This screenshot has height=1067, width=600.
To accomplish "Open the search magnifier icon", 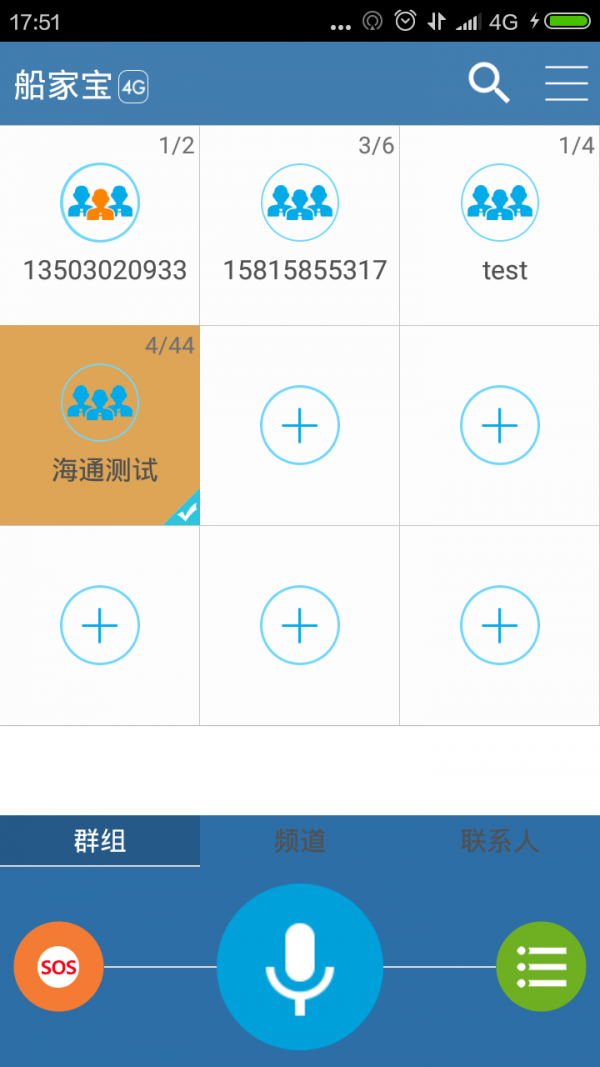I will tap(489, 84).
